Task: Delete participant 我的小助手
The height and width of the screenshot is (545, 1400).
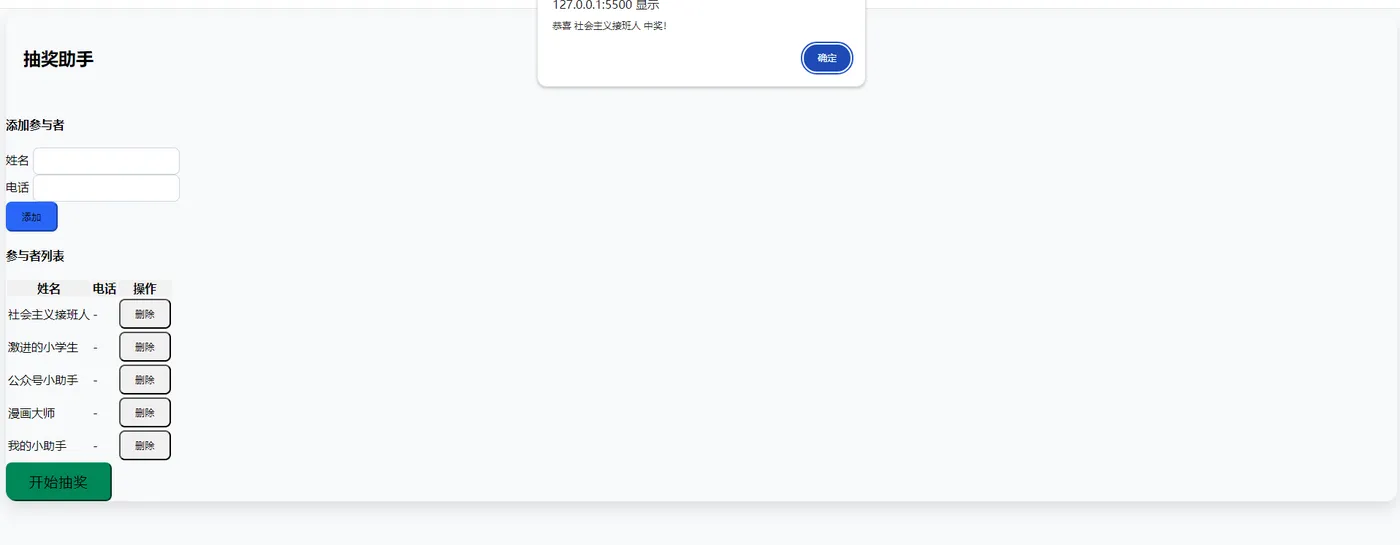Action: (145, 446)
